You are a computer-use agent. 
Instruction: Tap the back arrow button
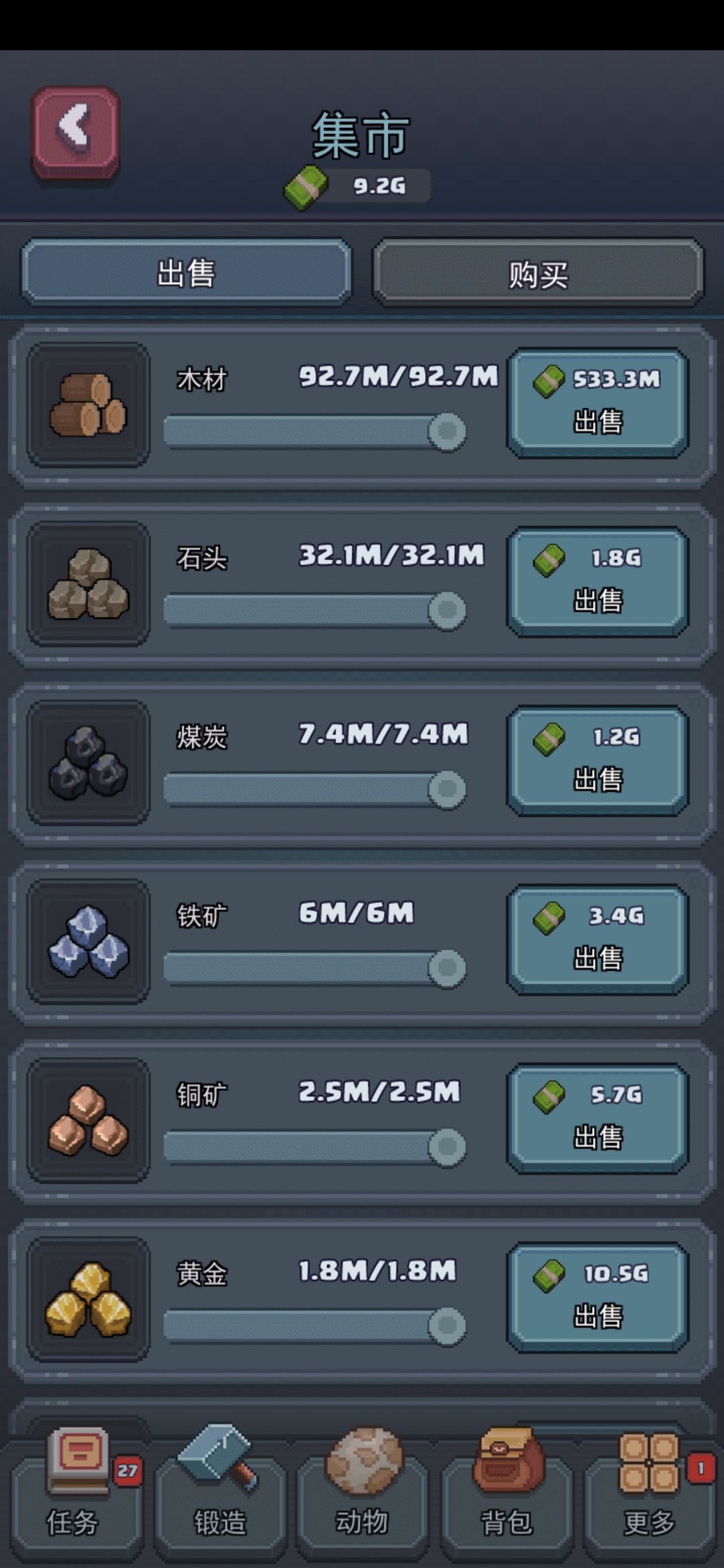coord(75,131)
